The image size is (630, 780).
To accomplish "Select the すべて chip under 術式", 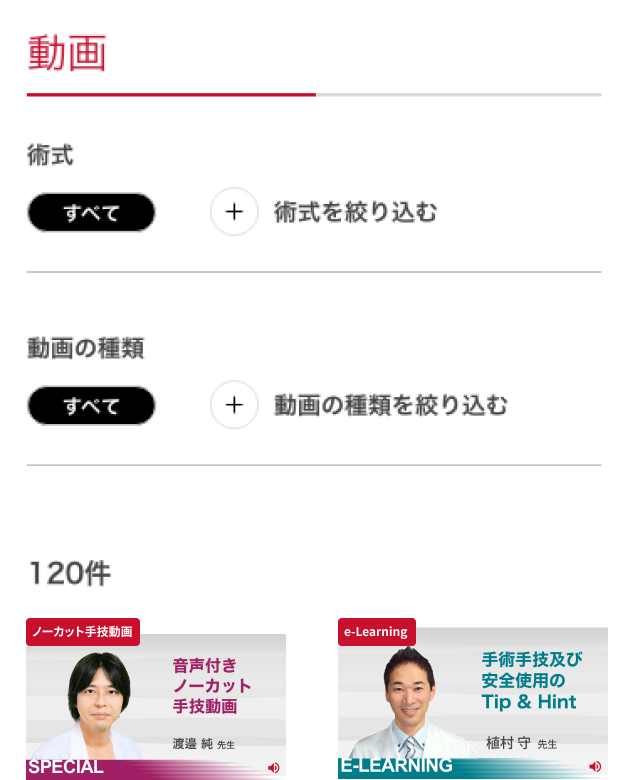I will tap(91, 212).
